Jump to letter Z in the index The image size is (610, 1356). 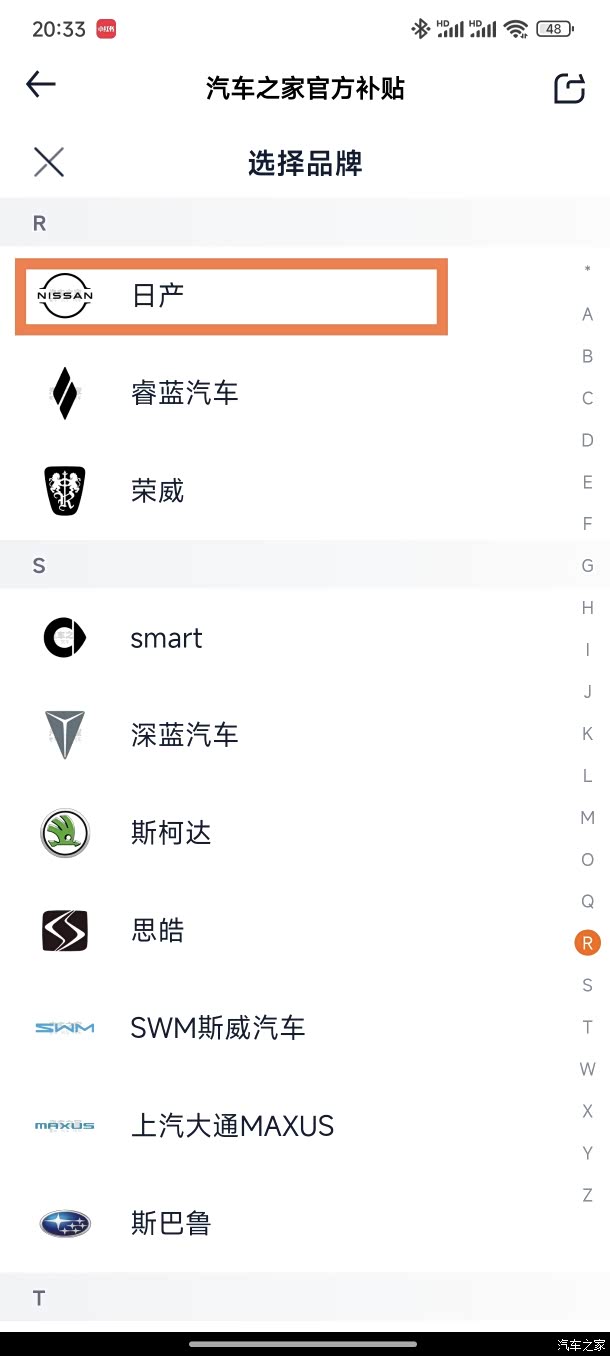coord(588,1195)
